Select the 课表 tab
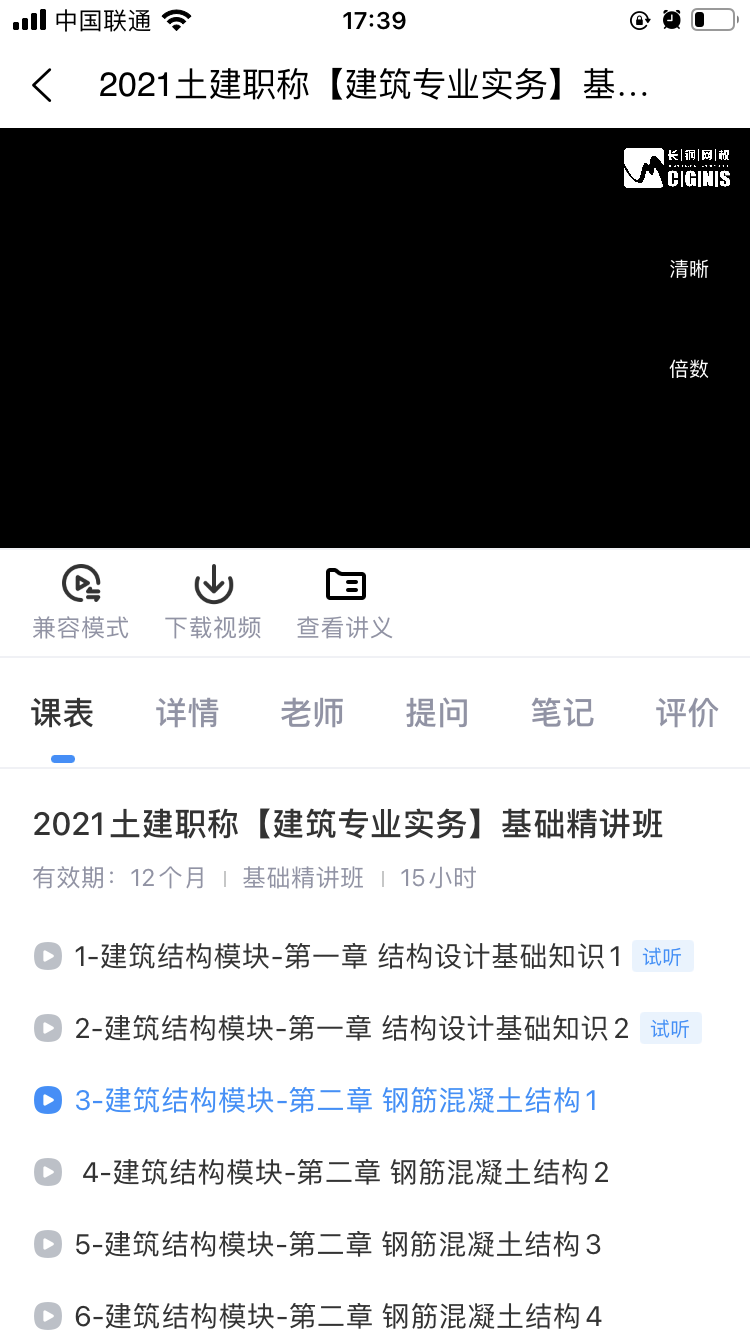Image resolution: width=750 pixels, height=1334 pixels. pyautogui.click(x=62, y=713)
